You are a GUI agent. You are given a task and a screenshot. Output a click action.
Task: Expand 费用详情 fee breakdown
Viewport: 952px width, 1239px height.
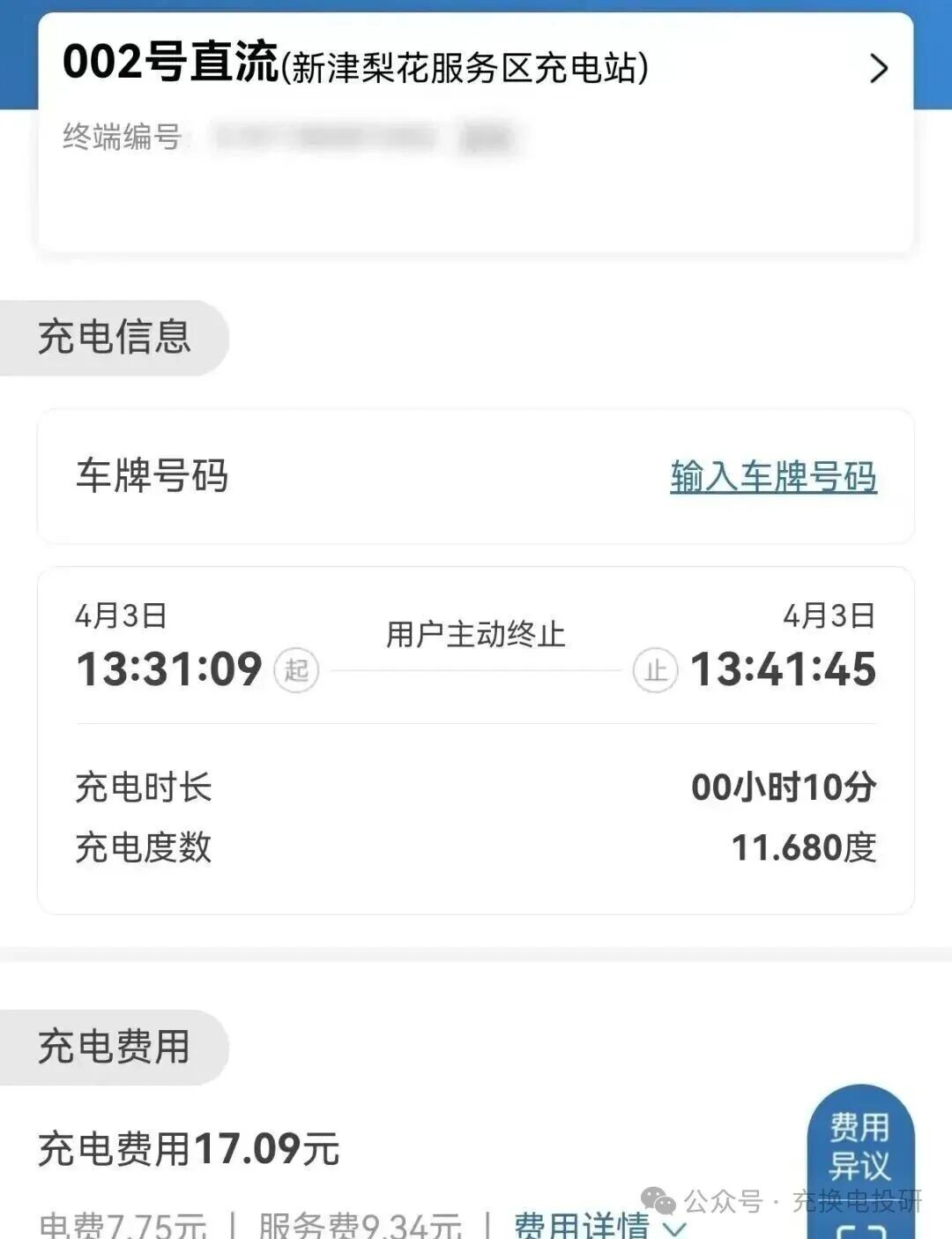click(598, 1224)
